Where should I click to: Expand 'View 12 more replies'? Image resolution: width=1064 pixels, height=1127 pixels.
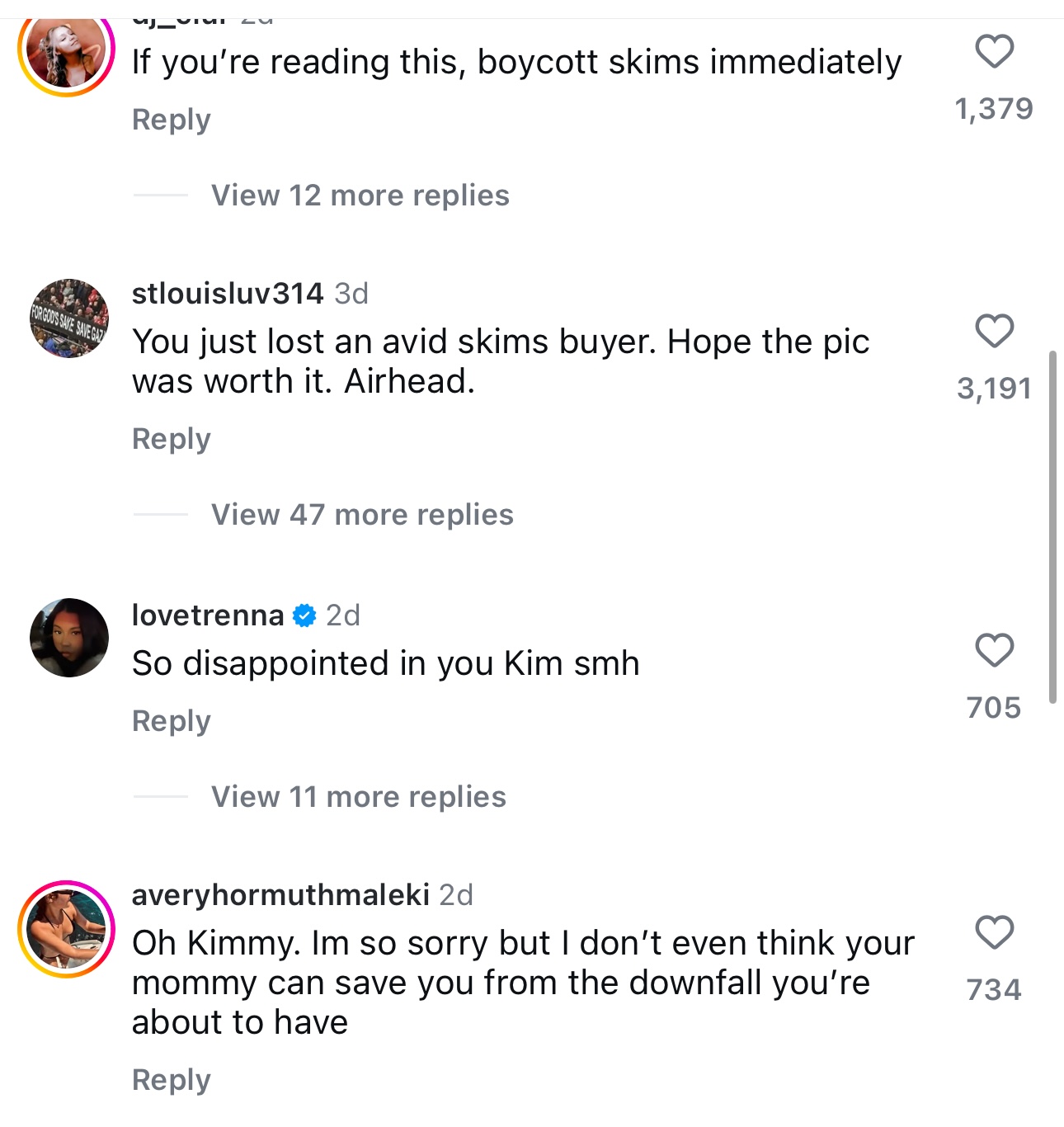[360, 196]
